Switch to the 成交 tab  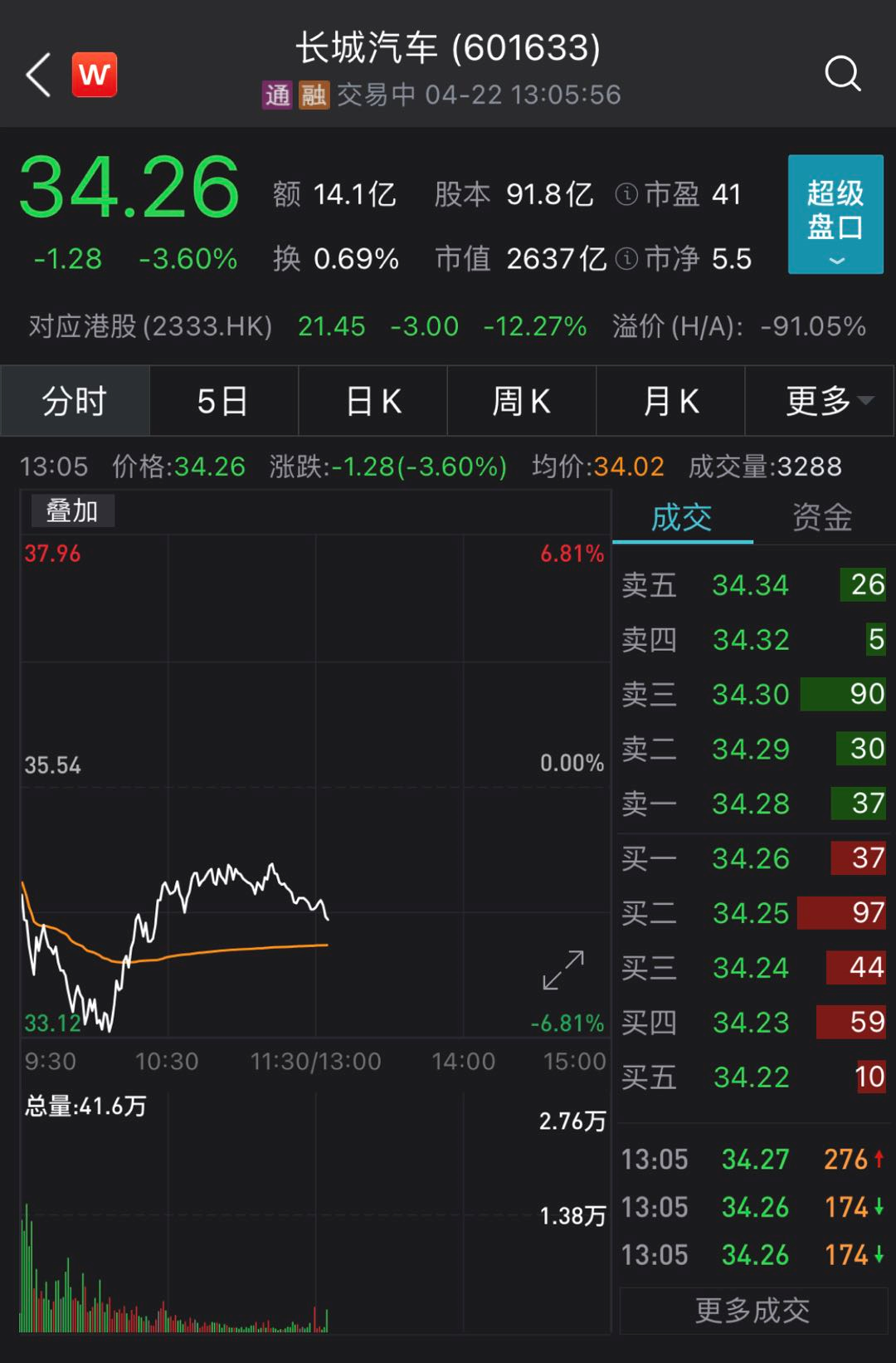click(x=682, y=518)
